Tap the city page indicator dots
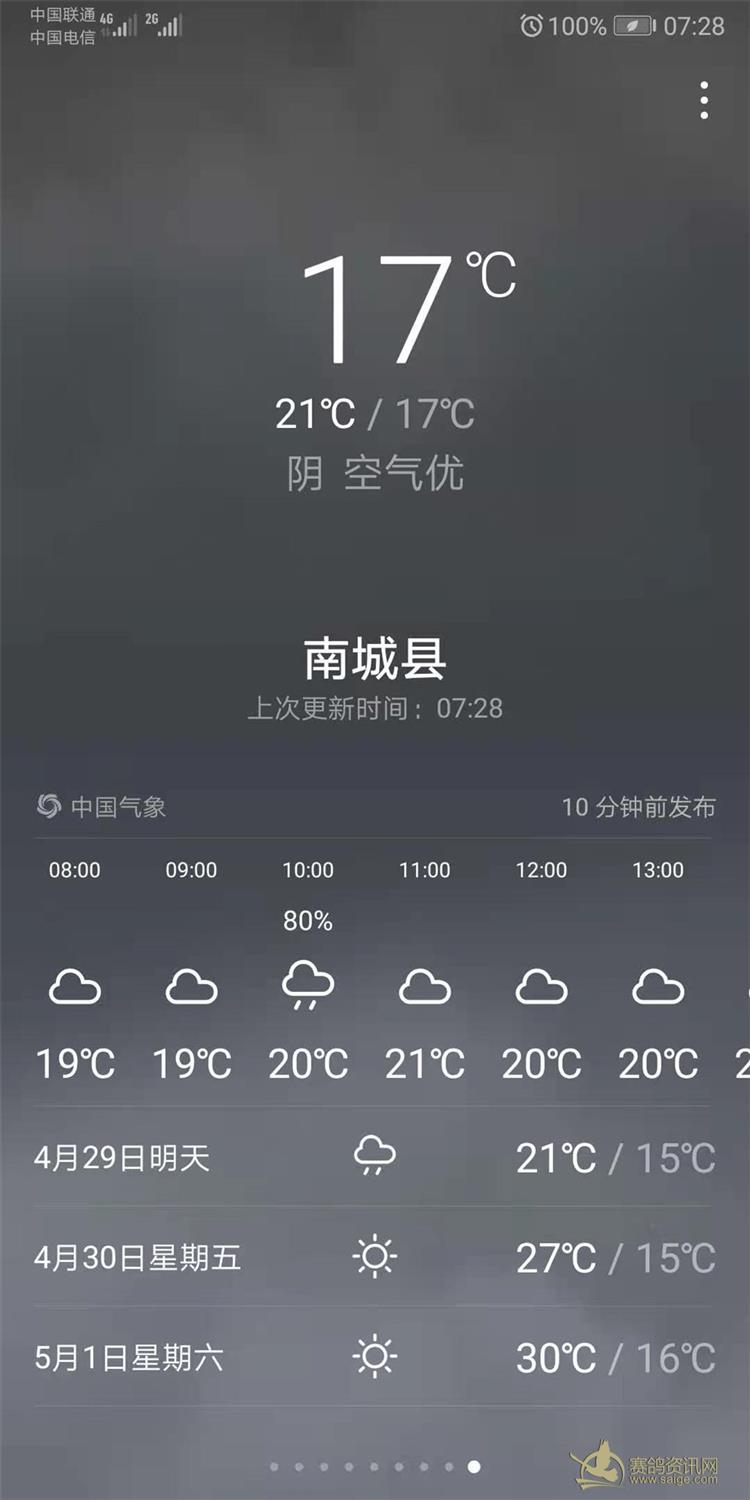The width and height of the screenshot is (750, 1500). pos(374,1467)
